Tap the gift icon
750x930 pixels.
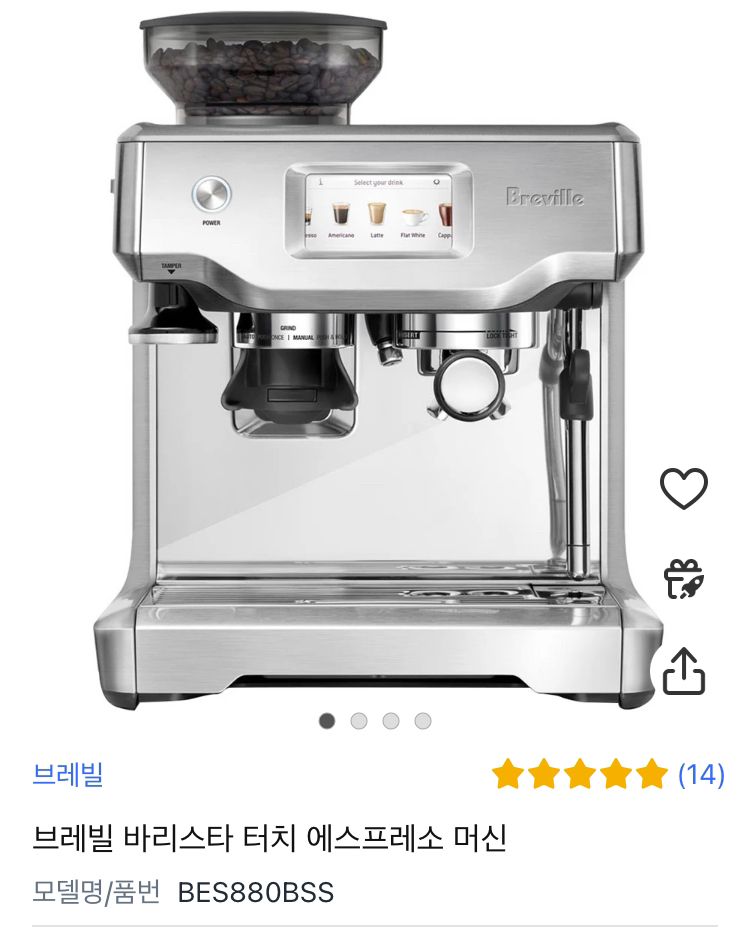tap(684, 579)
